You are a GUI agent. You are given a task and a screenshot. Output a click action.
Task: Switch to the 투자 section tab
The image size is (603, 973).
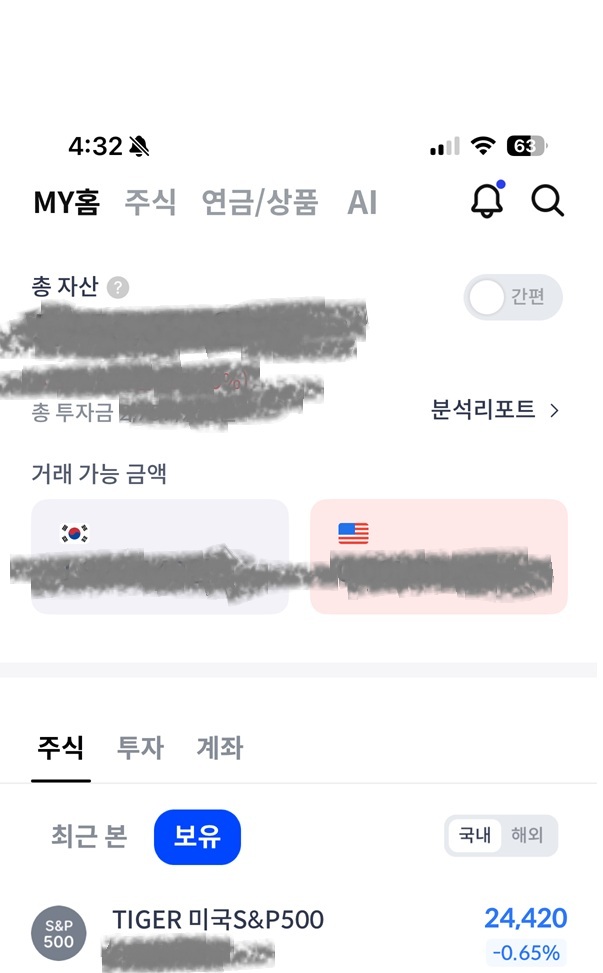click(x=140, y=747)
